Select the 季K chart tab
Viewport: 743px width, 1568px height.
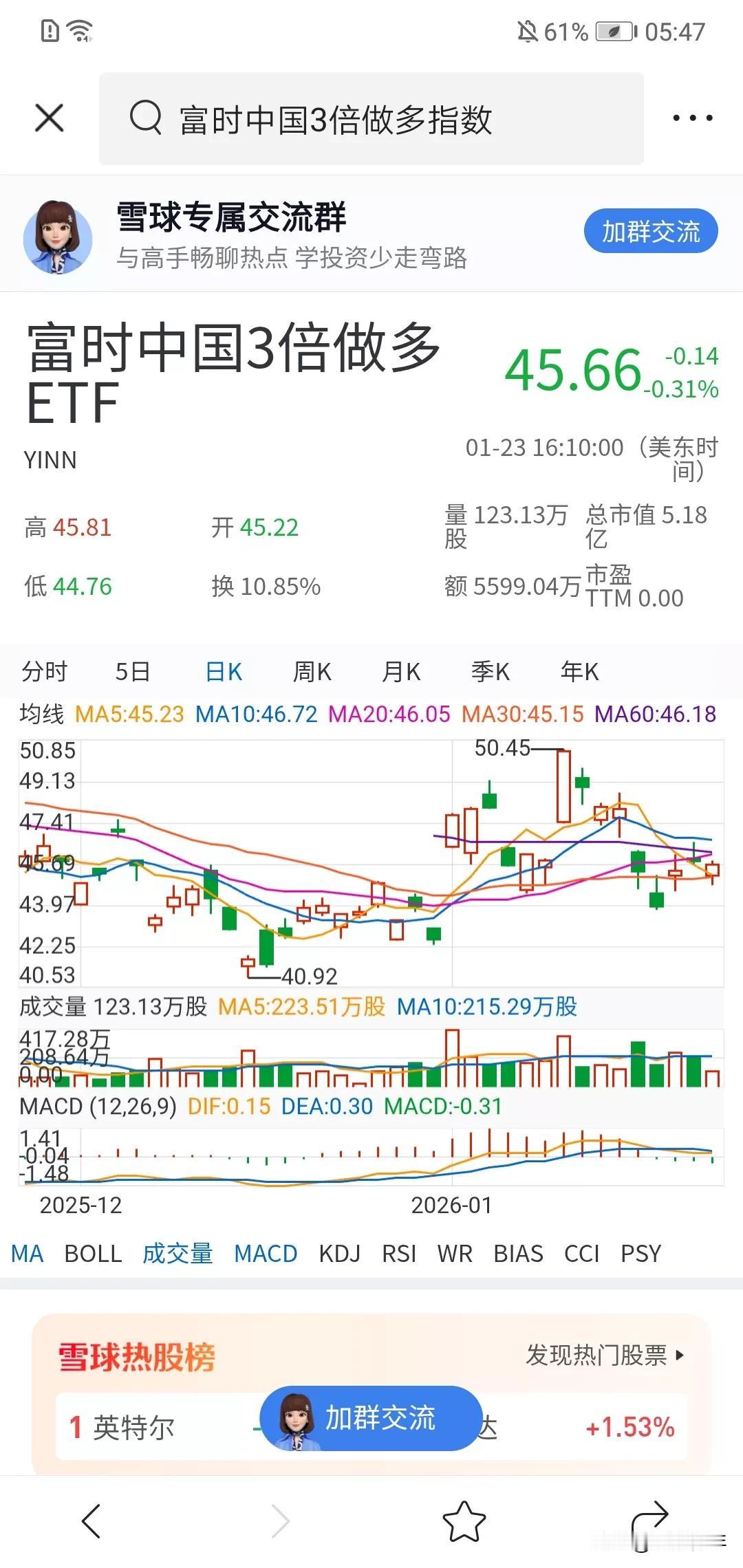[491, 671]
